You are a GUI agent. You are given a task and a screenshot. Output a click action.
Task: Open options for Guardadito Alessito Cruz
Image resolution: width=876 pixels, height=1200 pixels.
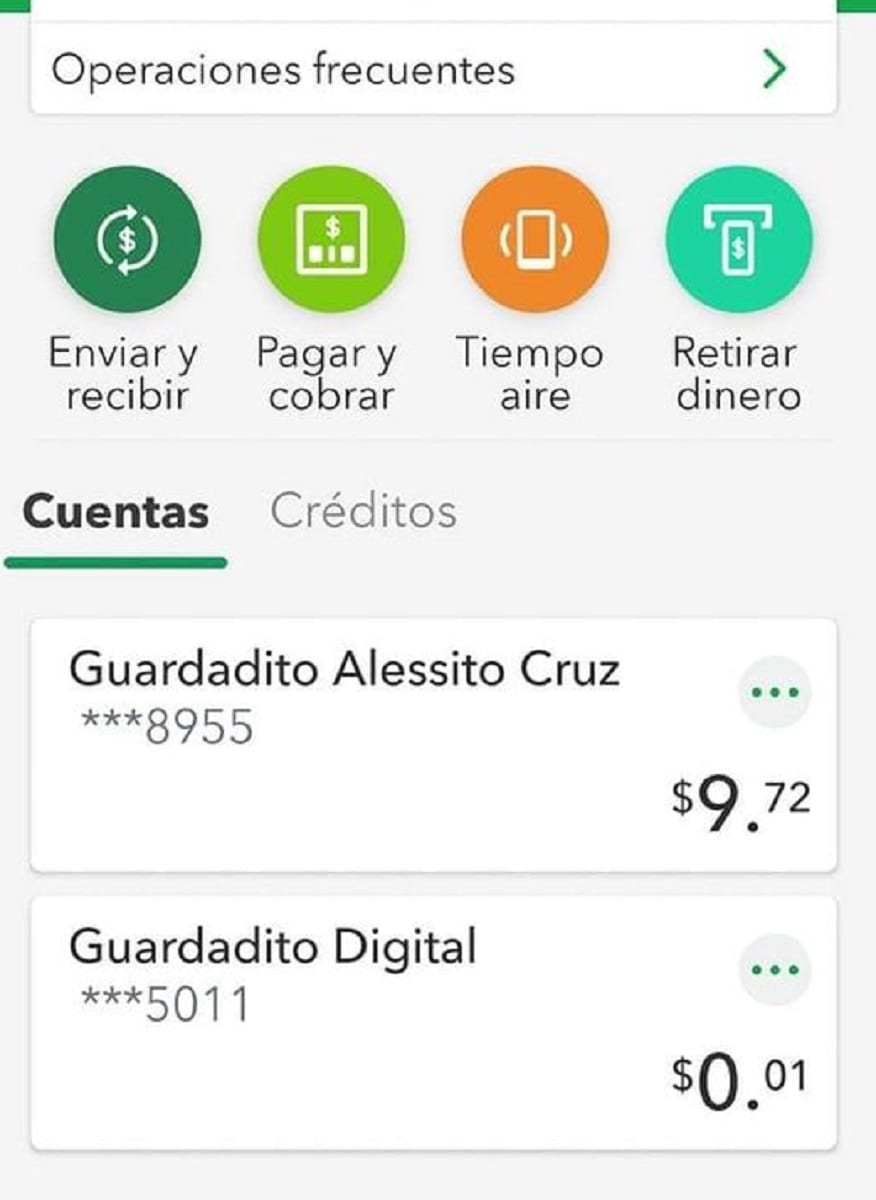point(775,692)
